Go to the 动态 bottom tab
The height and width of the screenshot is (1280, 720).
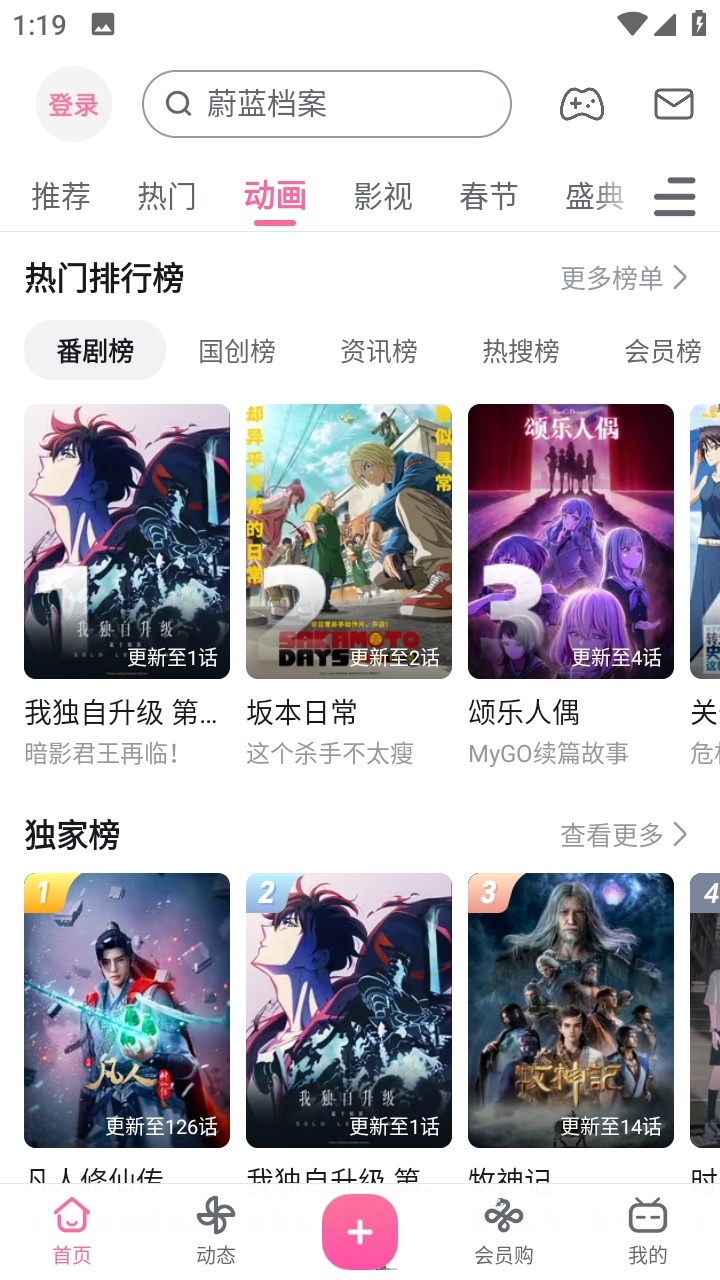tap(216, 1232)
